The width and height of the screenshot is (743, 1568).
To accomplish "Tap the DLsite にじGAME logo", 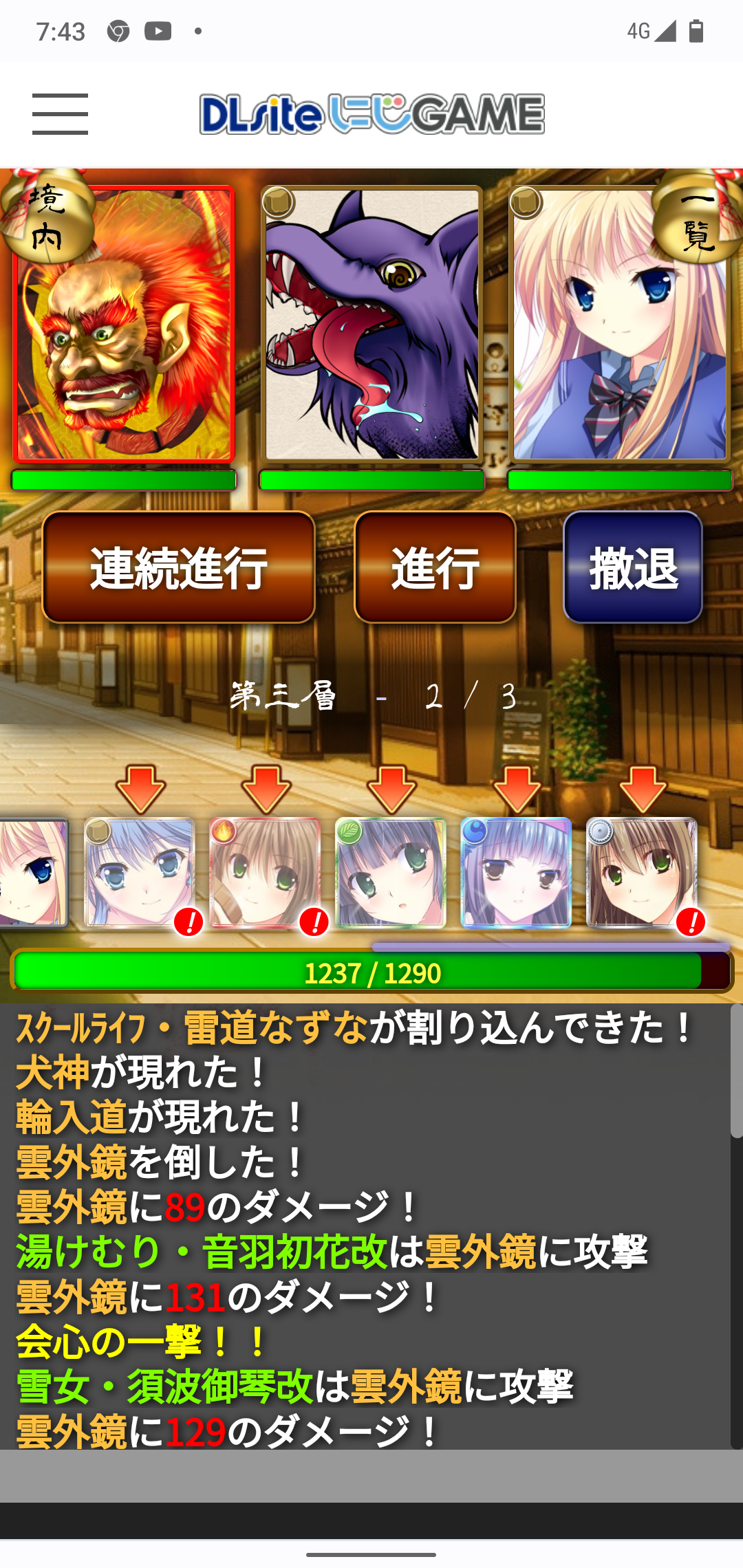I will click(371, 114).
